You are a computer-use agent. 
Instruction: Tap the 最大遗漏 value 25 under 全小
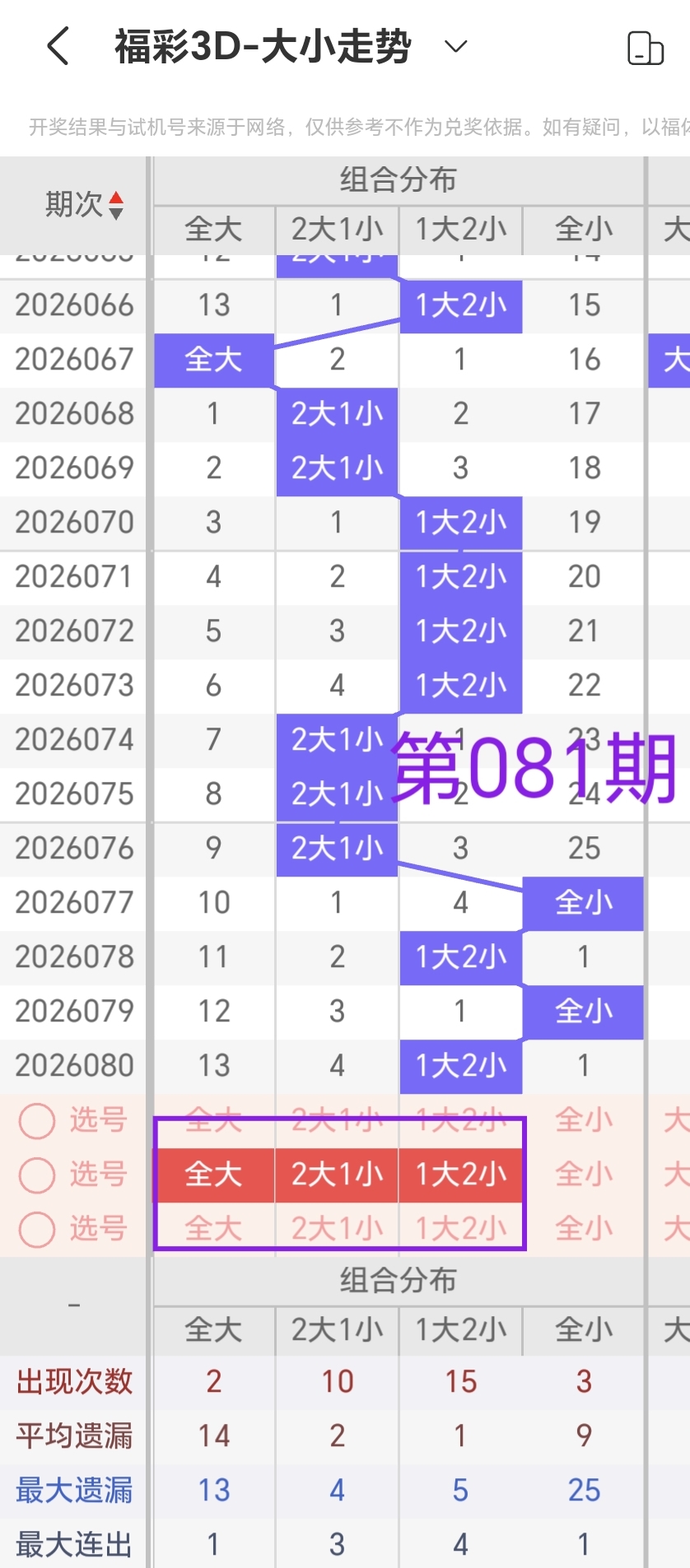tap(584, 1490)
